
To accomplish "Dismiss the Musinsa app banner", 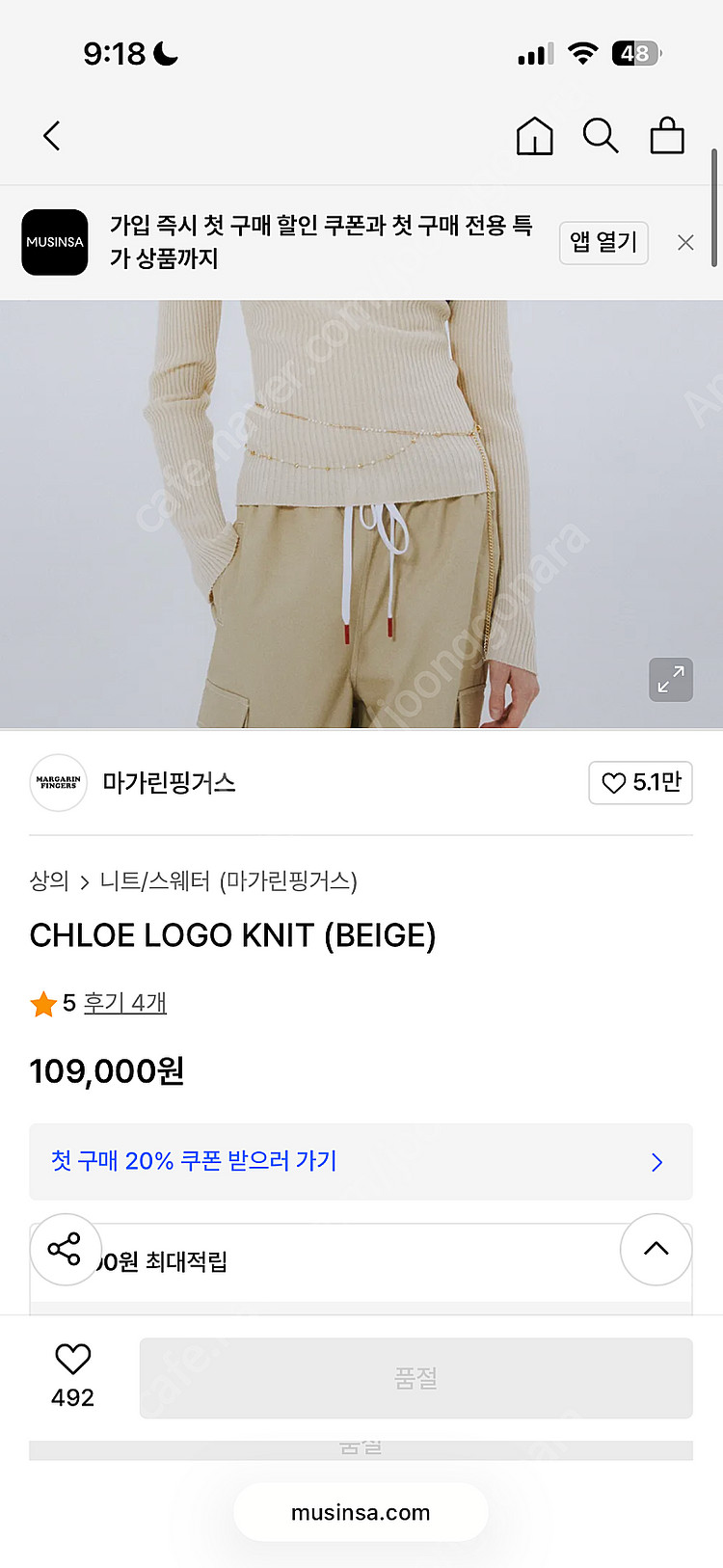I will tap(685, 243).
